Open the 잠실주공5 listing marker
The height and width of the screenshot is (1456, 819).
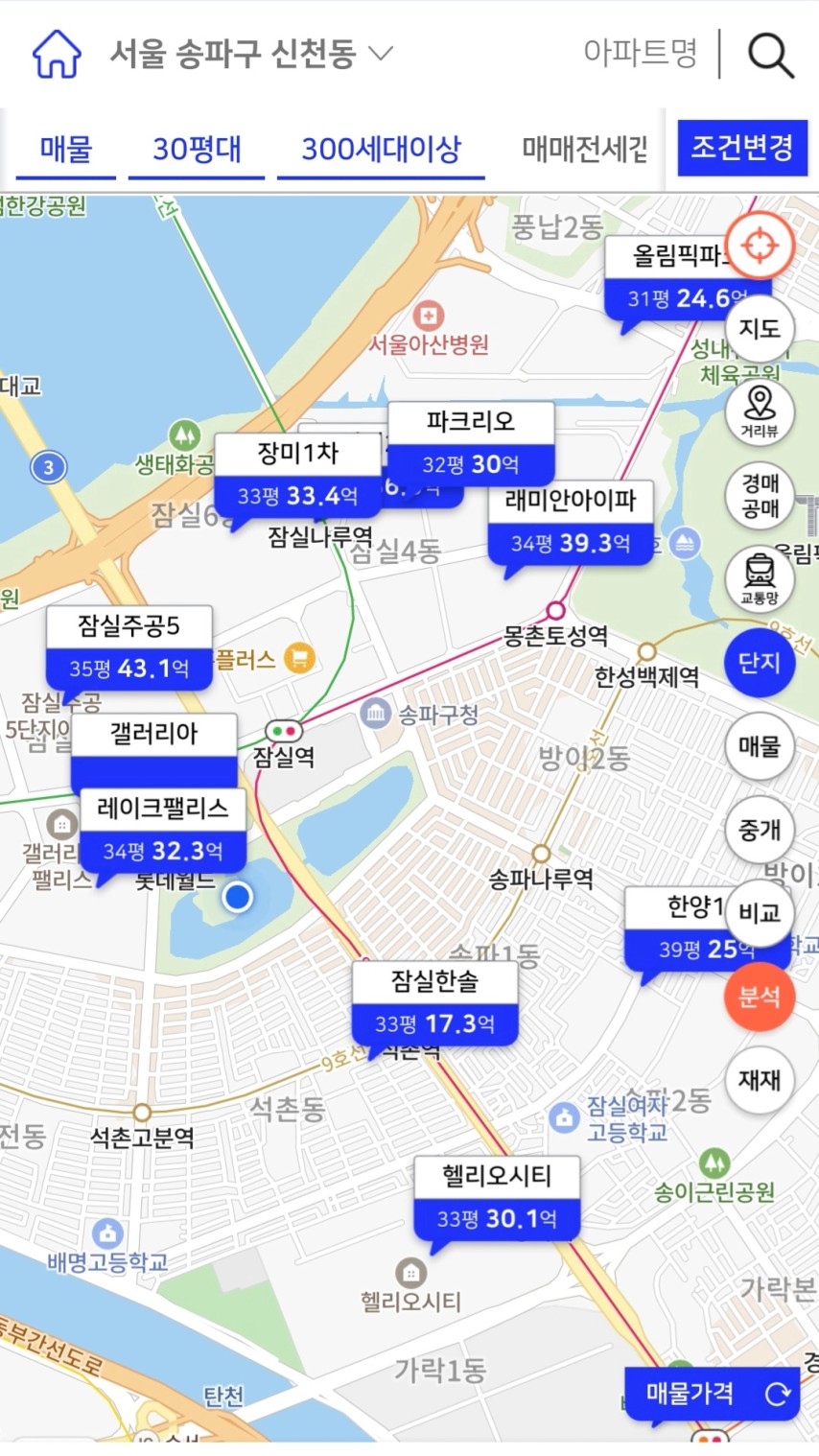point(129,647)
